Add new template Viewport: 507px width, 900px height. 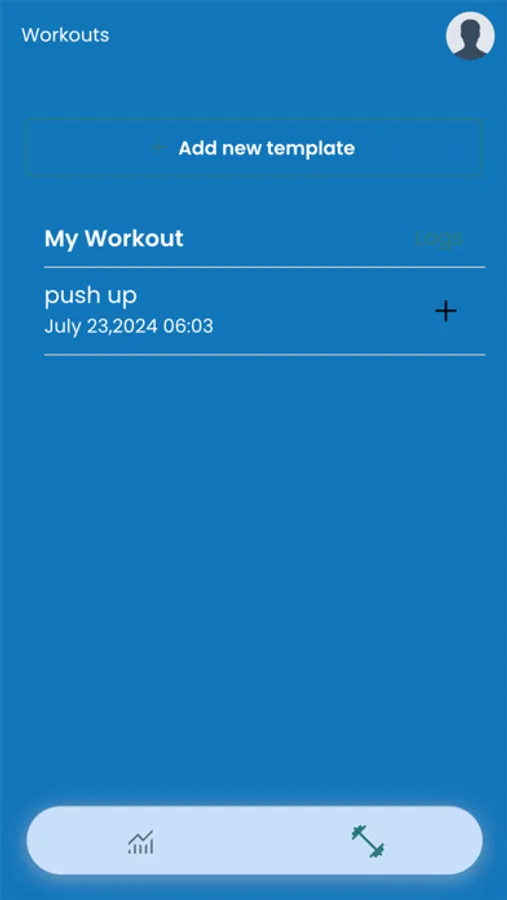253,148
